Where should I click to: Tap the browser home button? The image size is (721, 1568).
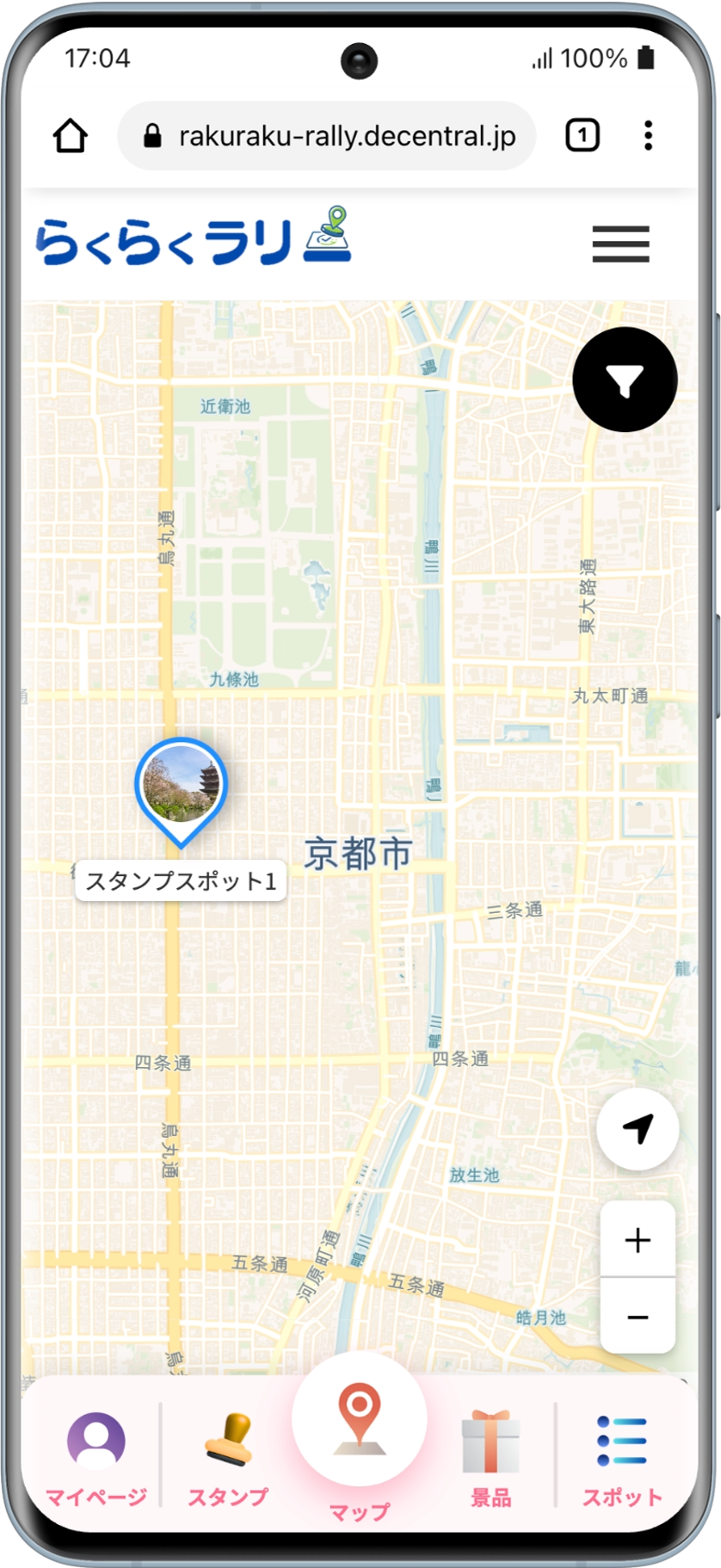point(71,136)
